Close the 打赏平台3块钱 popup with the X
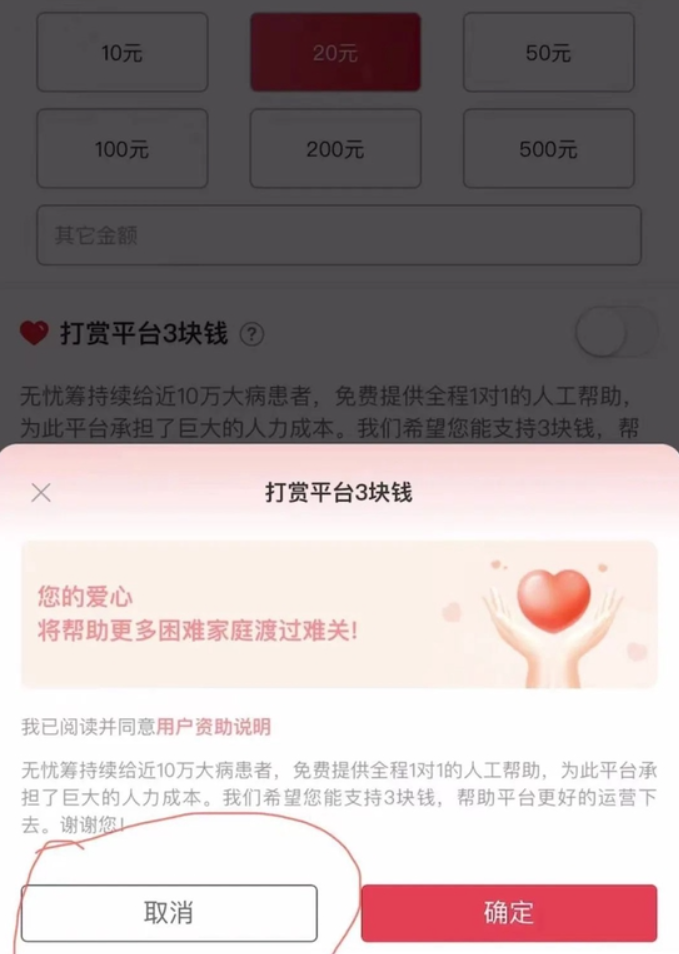The height and width of the screenshot is (954, 679). pyautogui.click(x=41, y=493)
